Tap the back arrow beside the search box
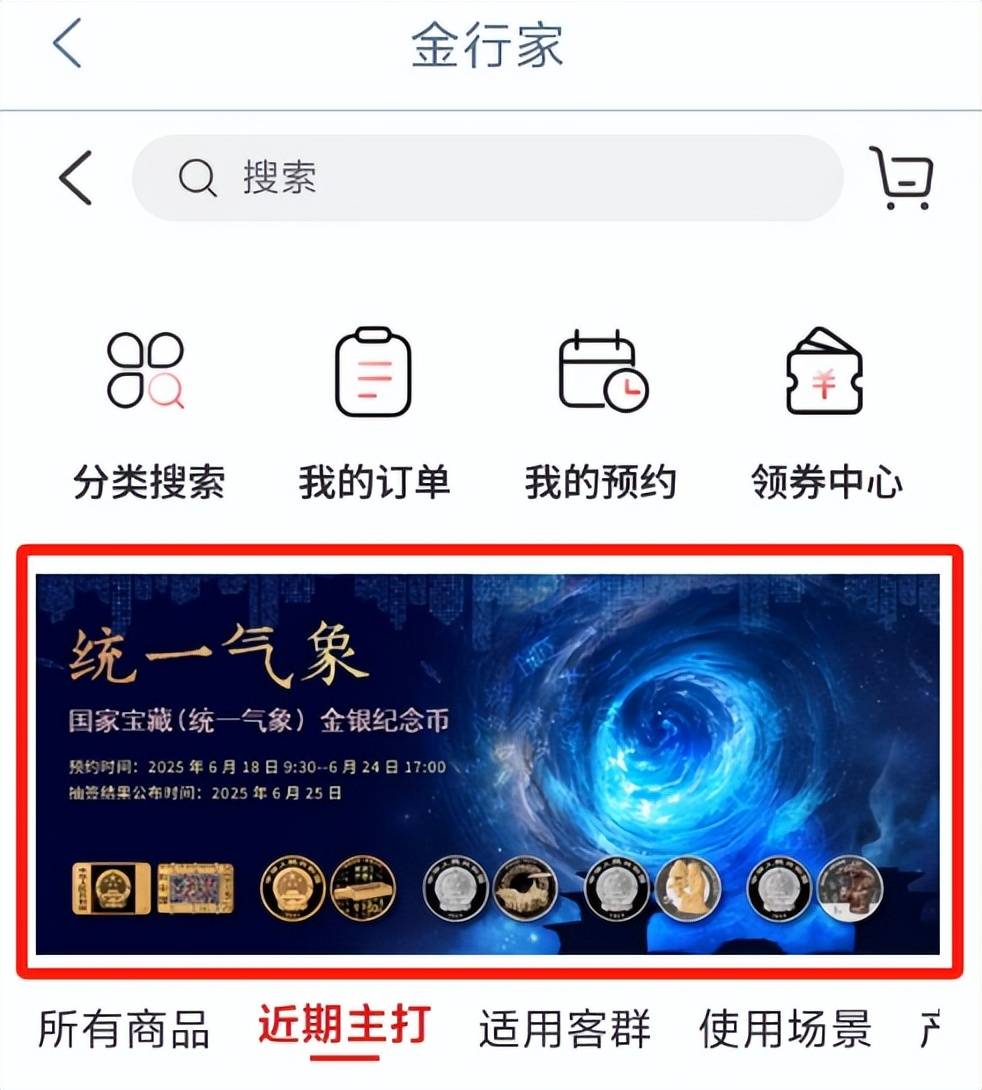982x1090 pixels. click(x=75, y=178)
